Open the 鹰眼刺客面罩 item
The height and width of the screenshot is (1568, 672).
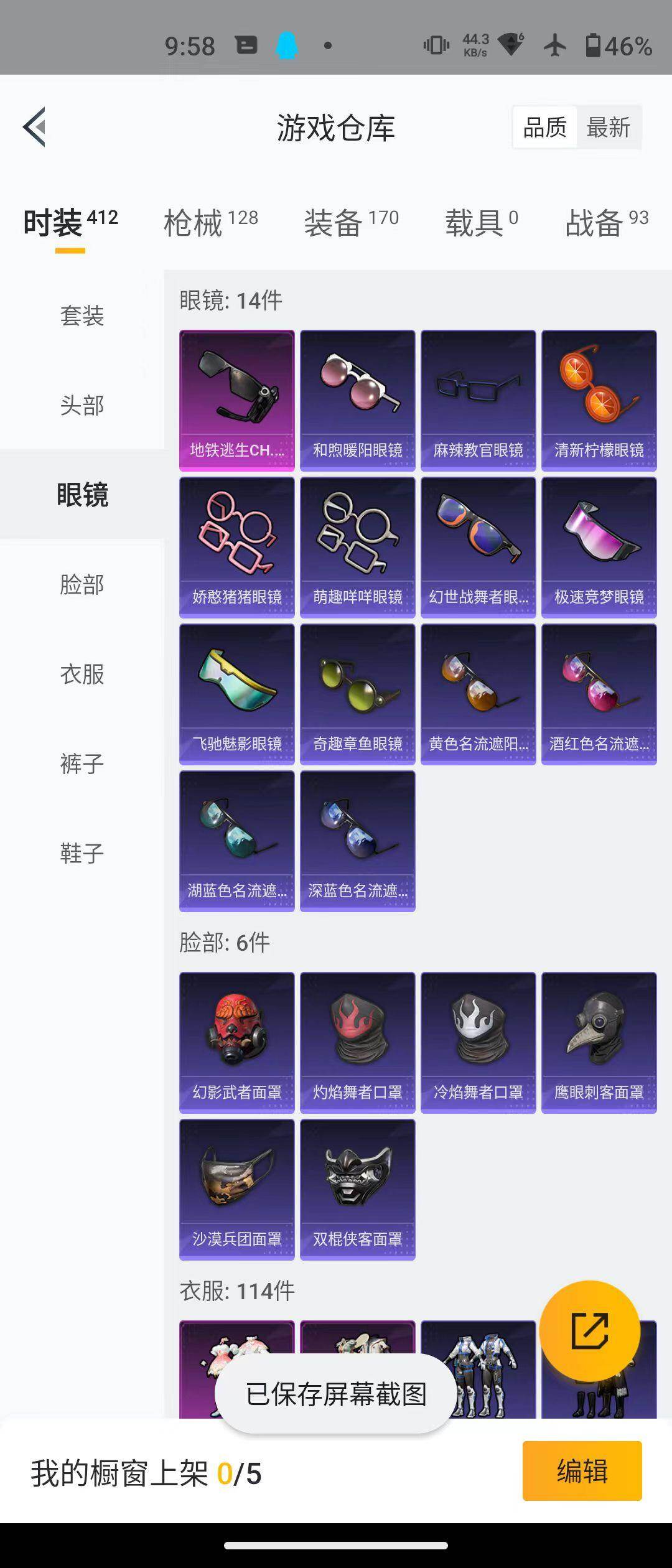(x=599, y=1042)
